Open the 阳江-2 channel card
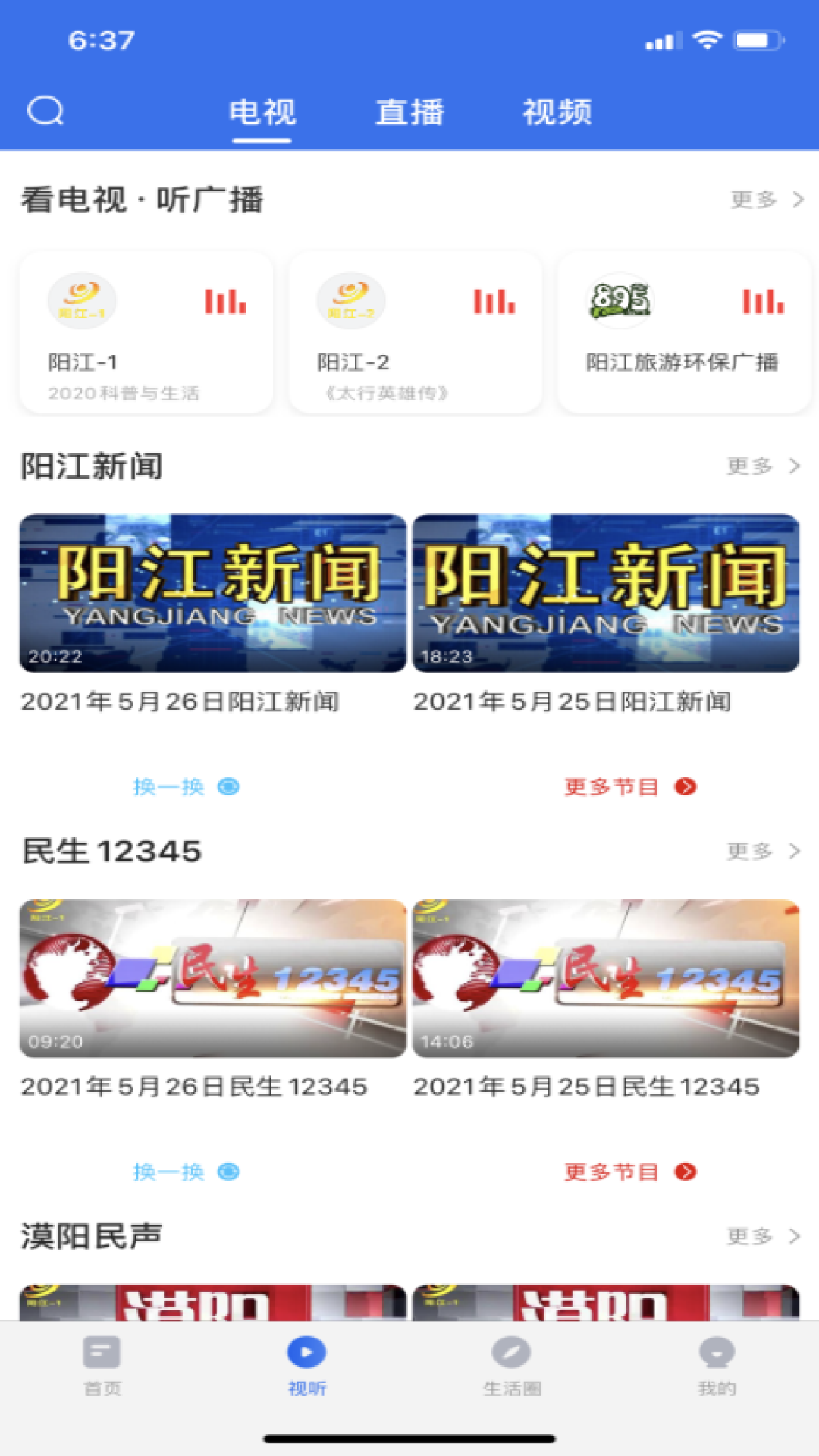819x1456 pixels. pyautogui.click(x=415, y=334)
